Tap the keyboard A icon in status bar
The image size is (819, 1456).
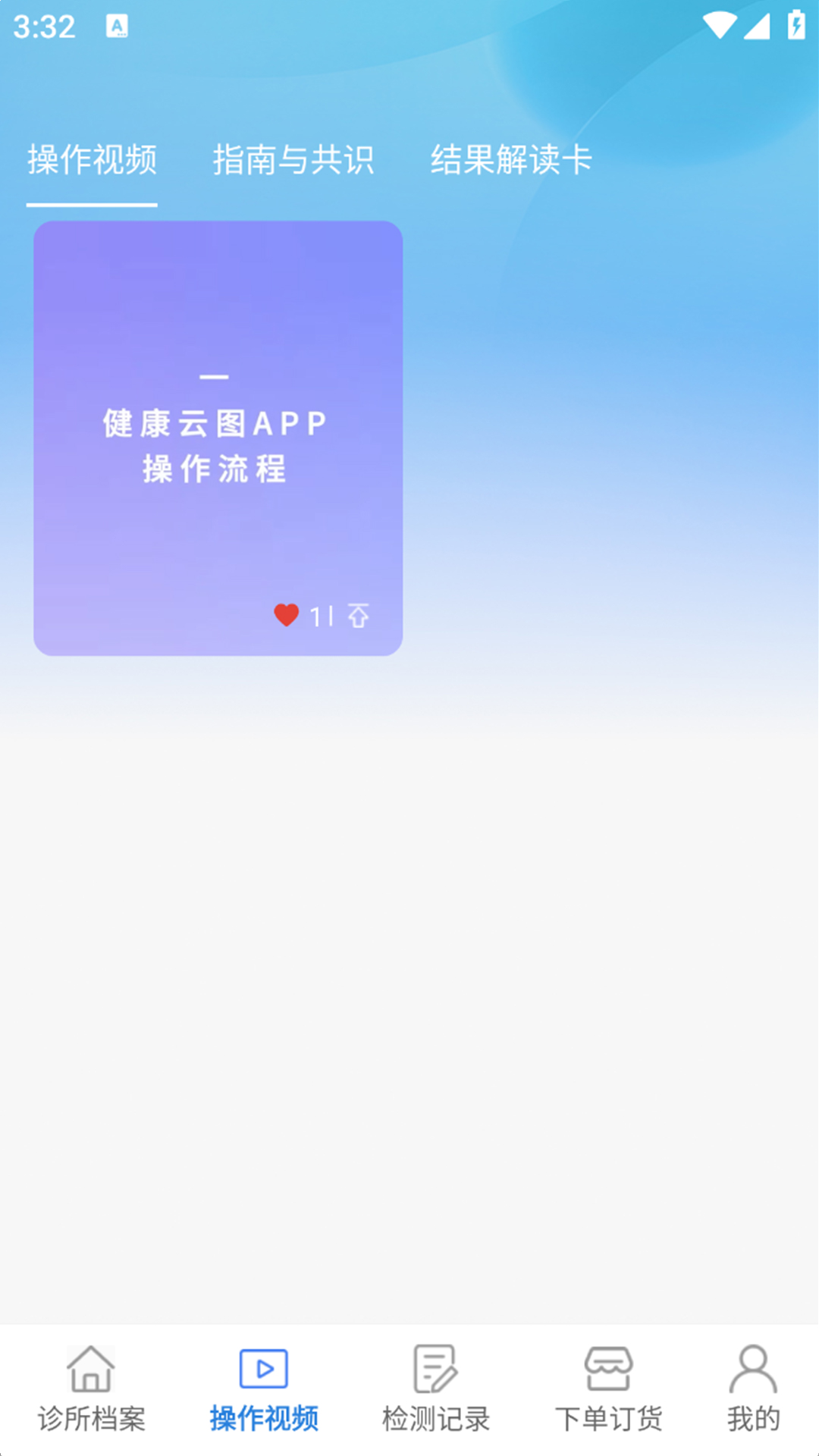[118, 25]
